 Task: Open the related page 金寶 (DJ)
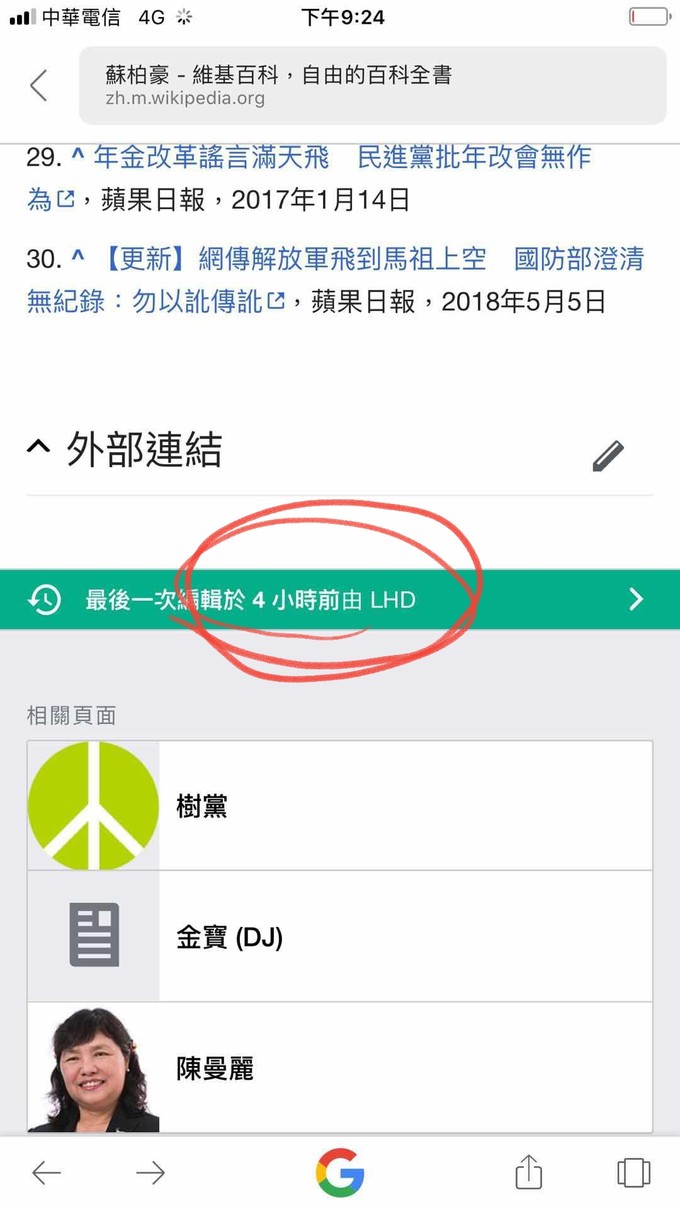point(340,937)
